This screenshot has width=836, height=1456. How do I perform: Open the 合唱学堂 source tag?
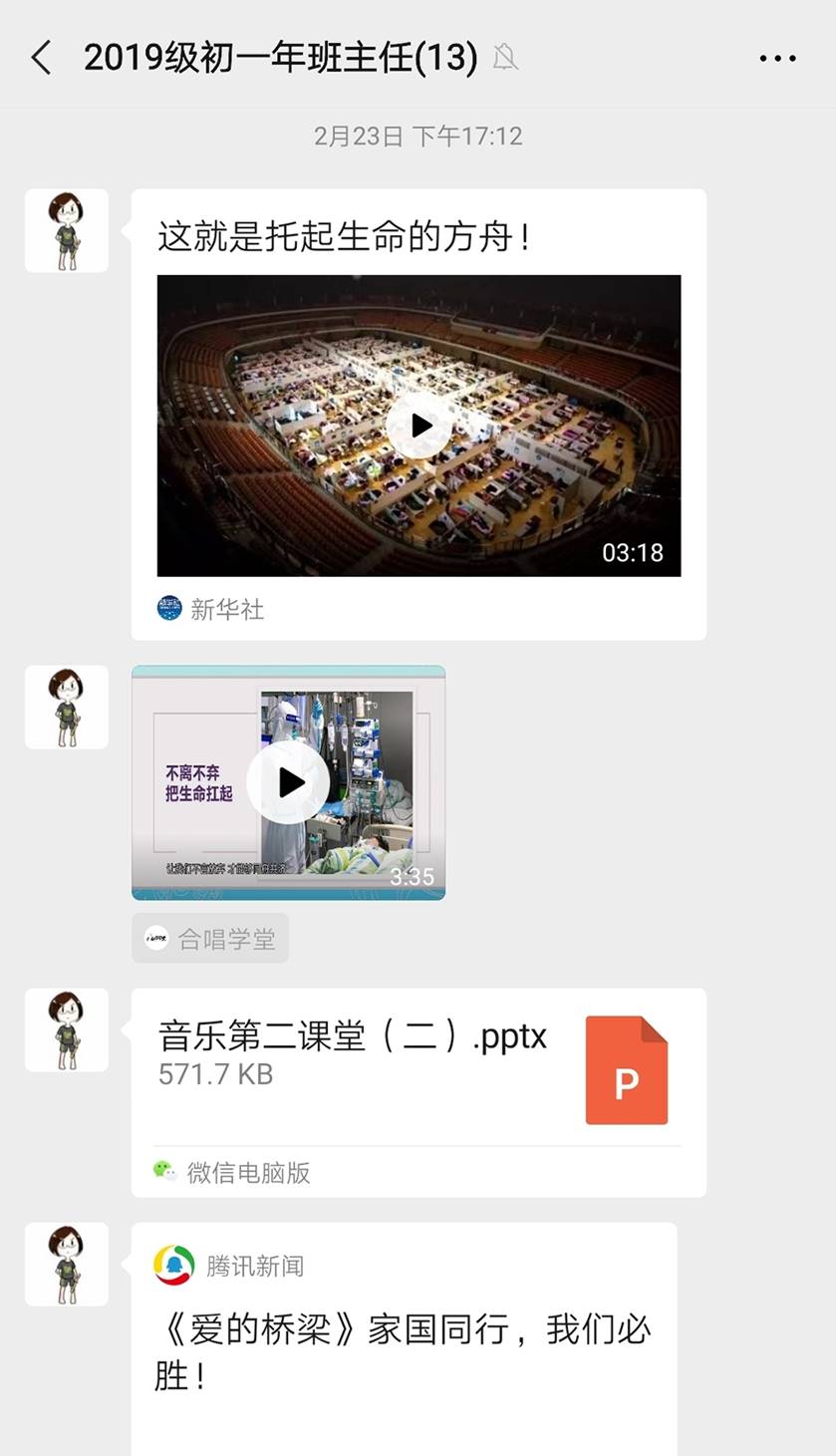tap(210, 939)
